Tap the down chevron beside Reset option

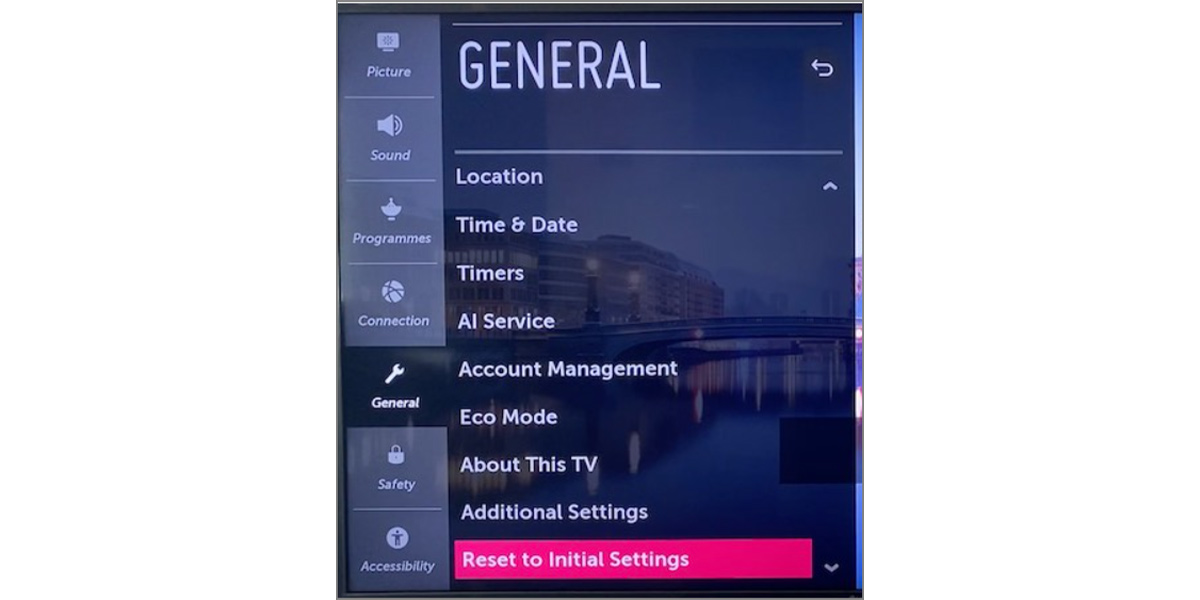click(831, 567)
